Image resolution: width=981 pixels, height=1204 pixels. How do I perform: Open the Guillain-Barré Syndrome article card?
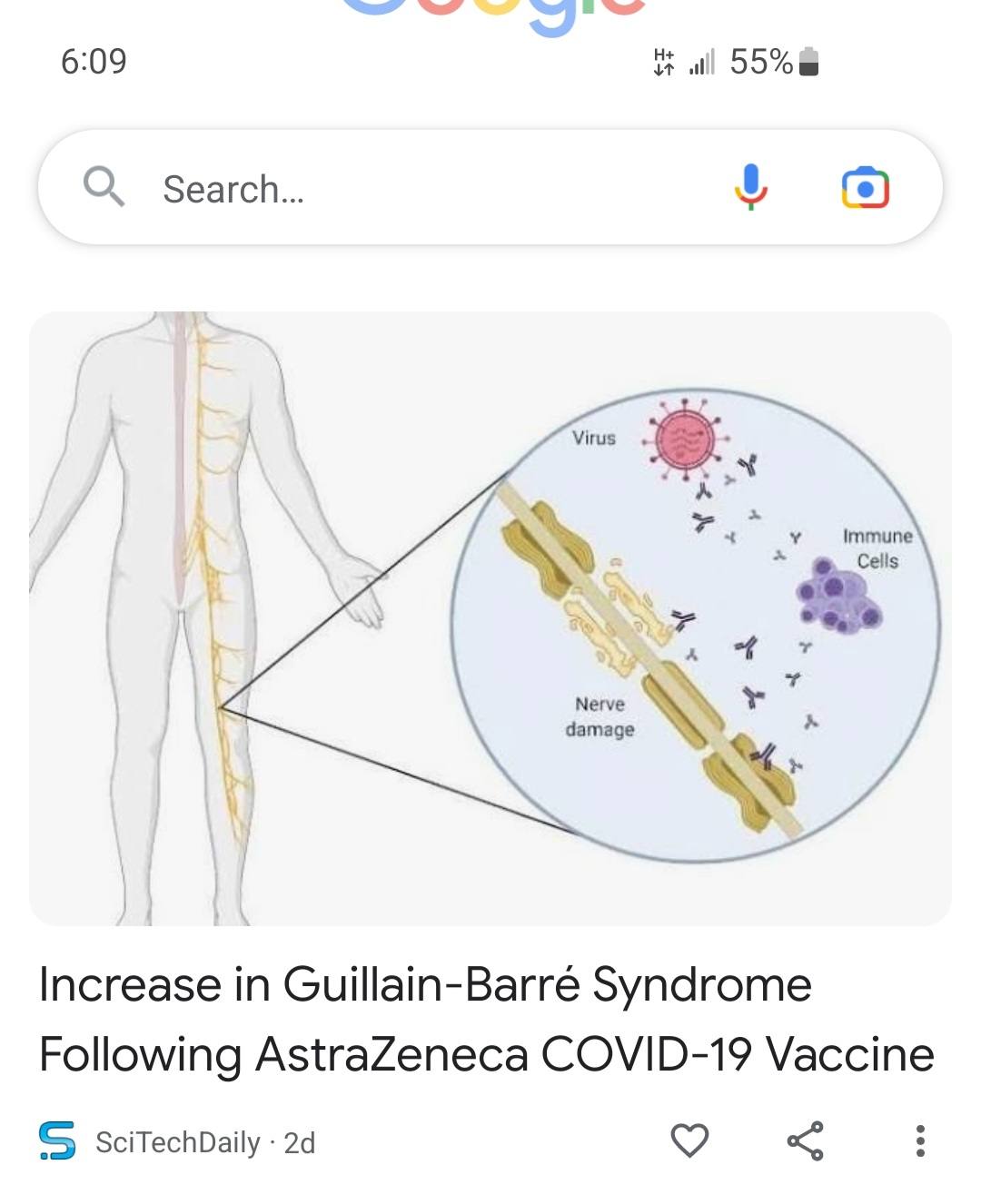click(x=486, y=1019)
